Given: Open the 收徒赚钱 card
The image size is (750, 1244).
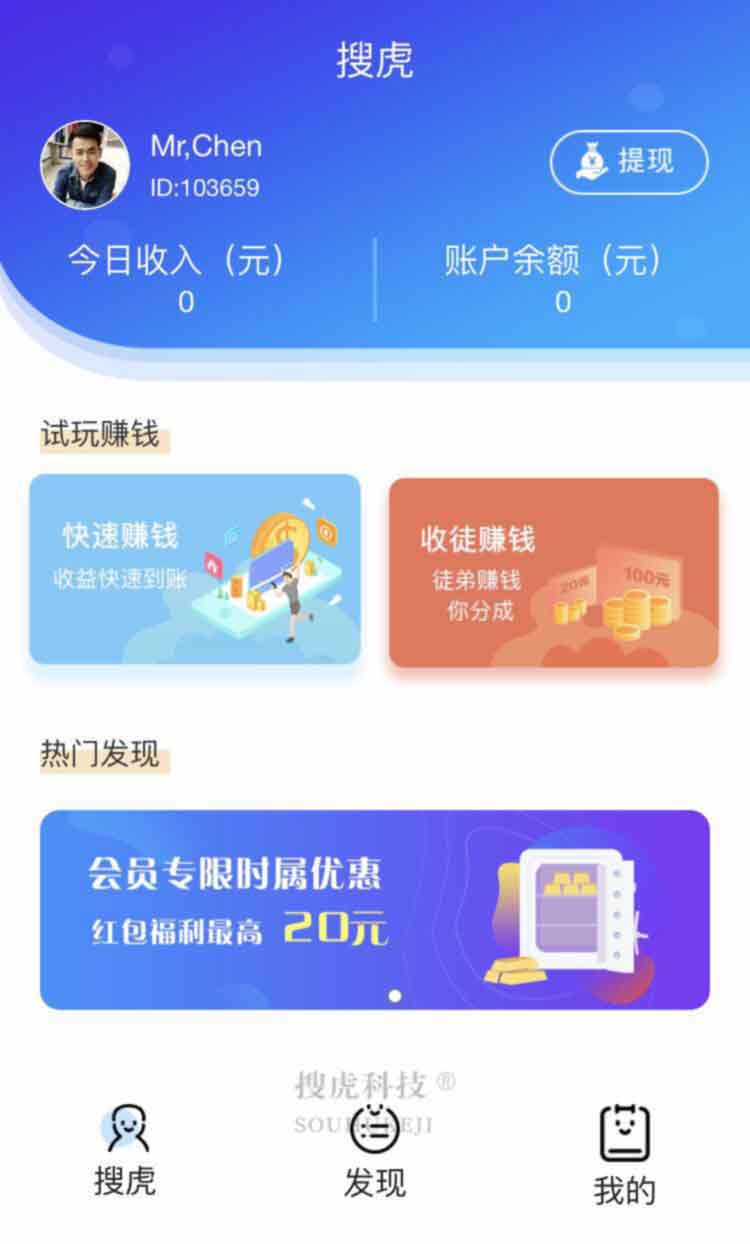Looking at the screenshot, I should click(x=553, y=572).
